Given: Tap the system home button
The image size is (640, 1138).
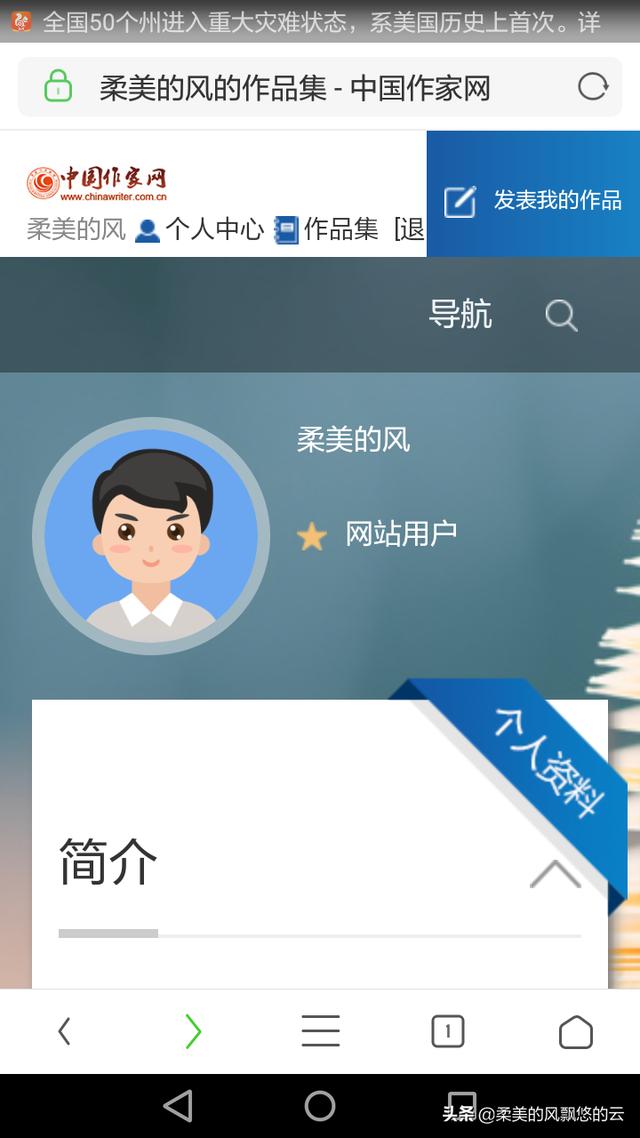Looking at the screenshot, I should pos(320,1105).
